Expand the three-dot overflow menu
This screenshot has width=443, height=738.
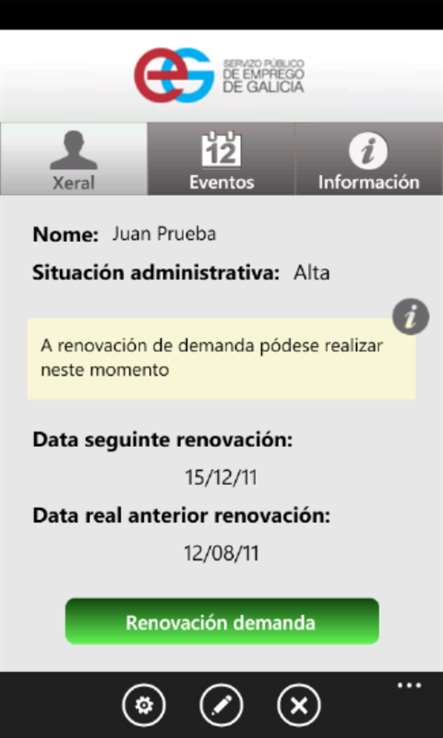[x=409, y=685]
